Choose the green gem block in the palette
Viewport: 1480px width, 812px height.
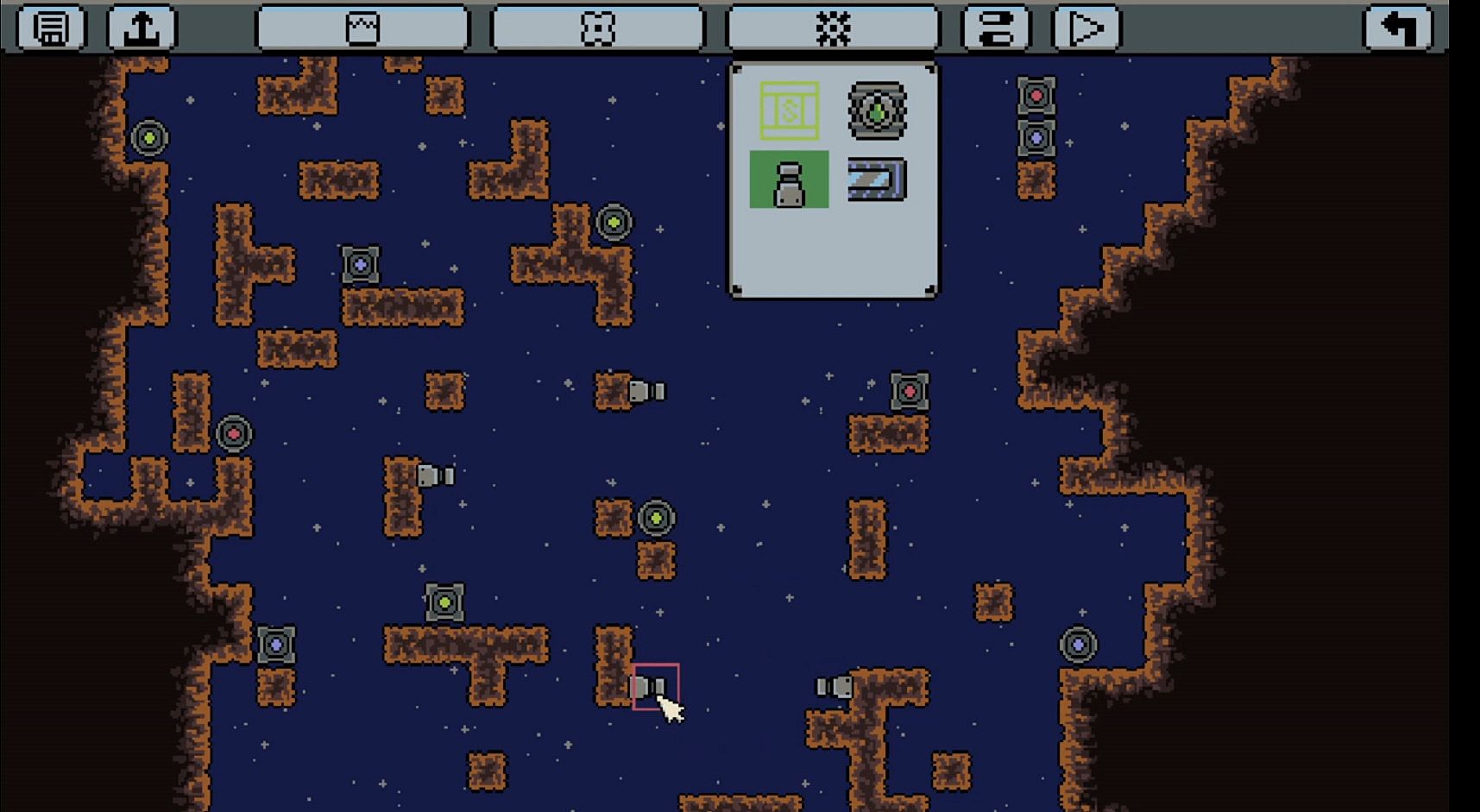[x=877, y=110]
